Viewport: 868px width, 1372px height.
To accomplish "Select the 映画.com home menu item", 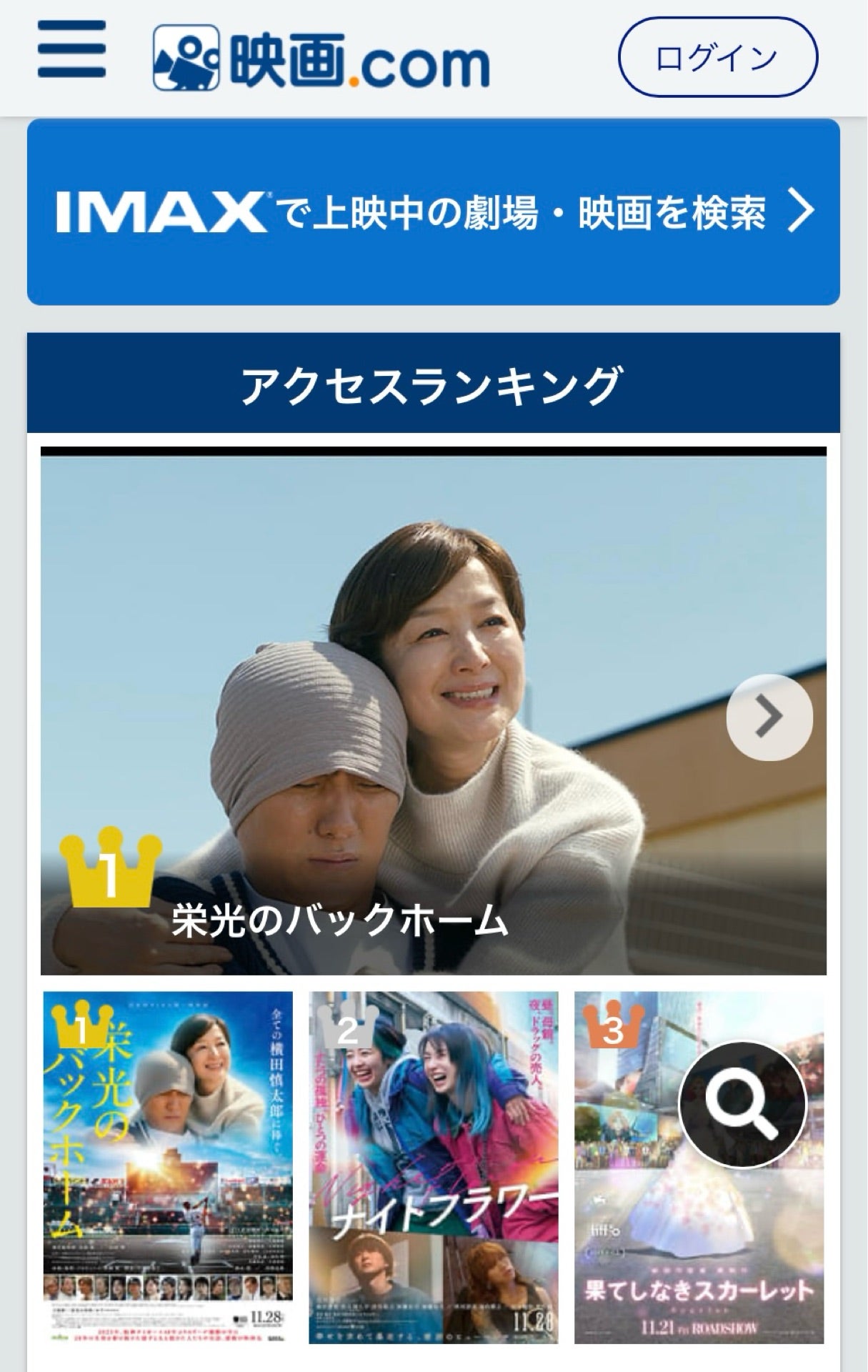I will [x=321, y=57].
